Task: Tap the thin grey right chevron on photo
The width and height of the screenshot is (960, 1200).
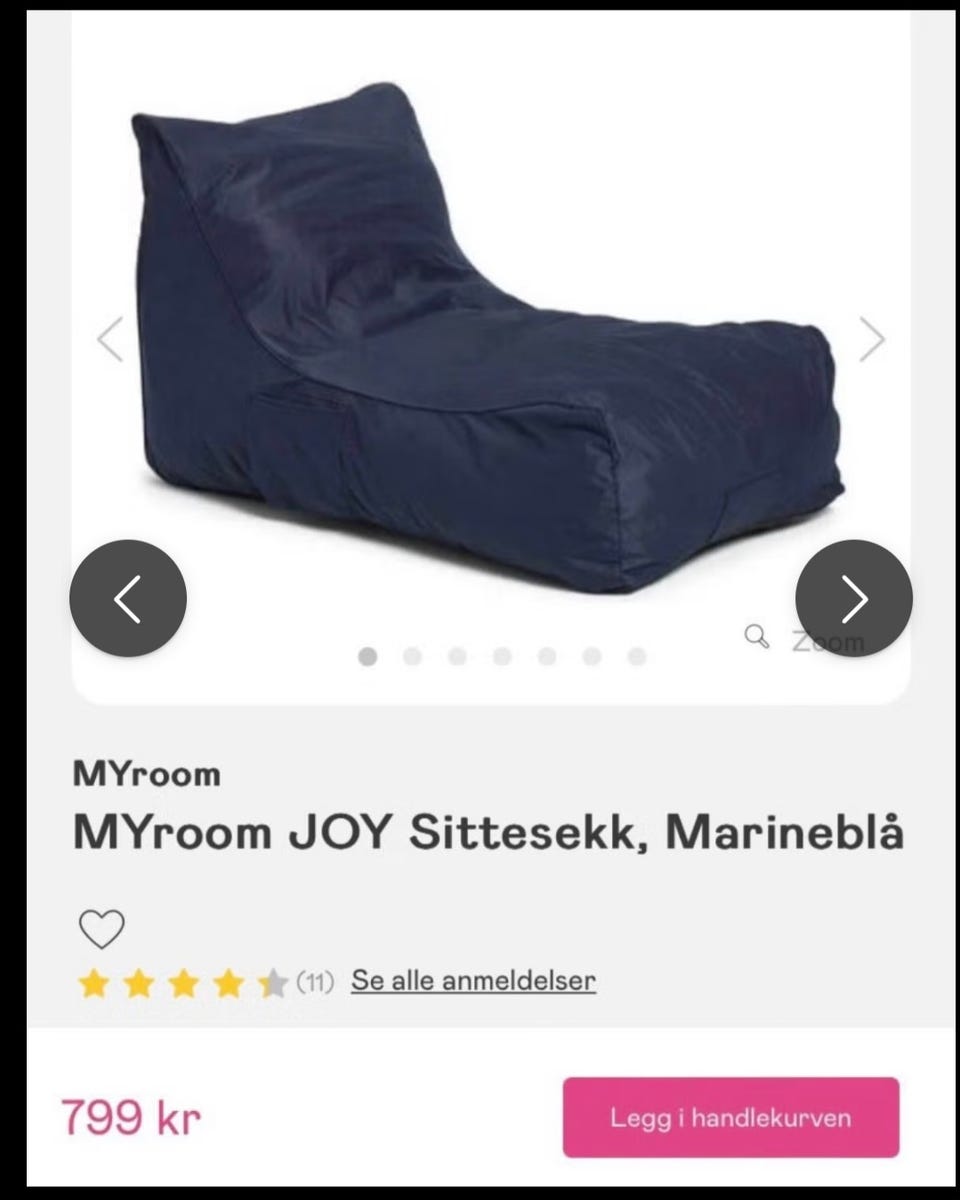Action: coord(872,340)
